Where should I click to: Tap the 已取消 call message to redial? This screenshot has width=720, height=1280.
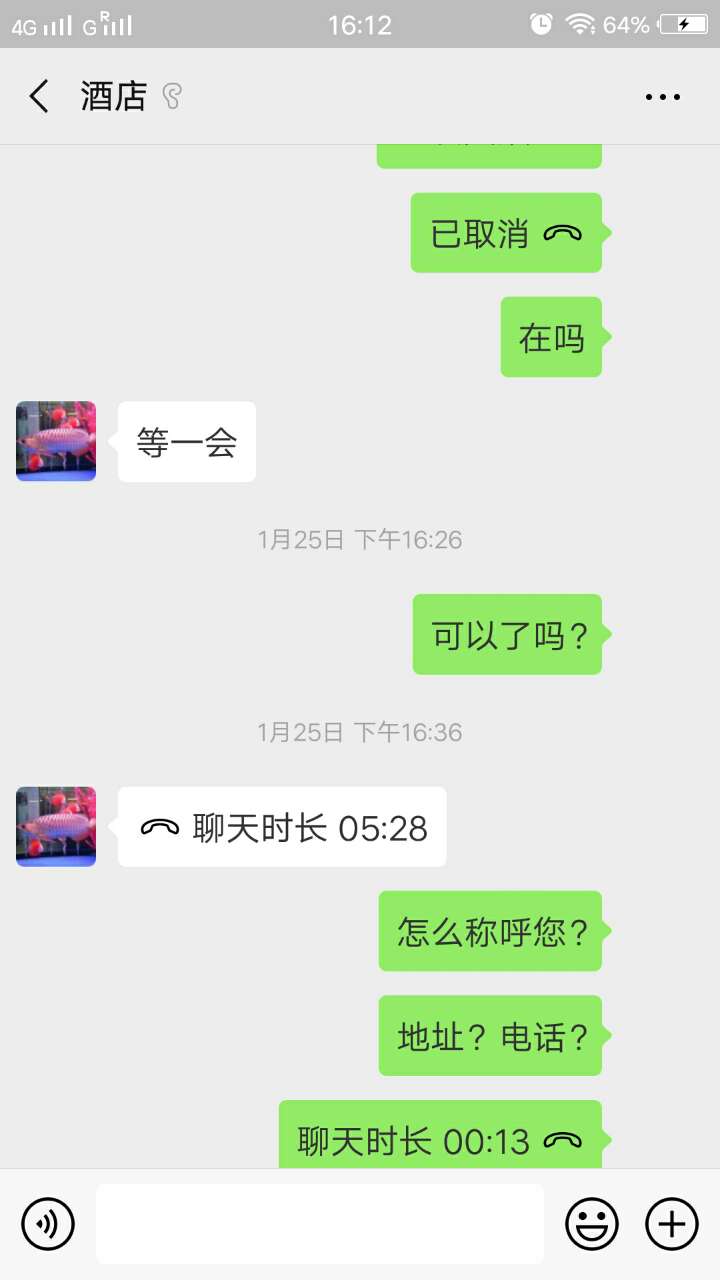tap(506, 233)
